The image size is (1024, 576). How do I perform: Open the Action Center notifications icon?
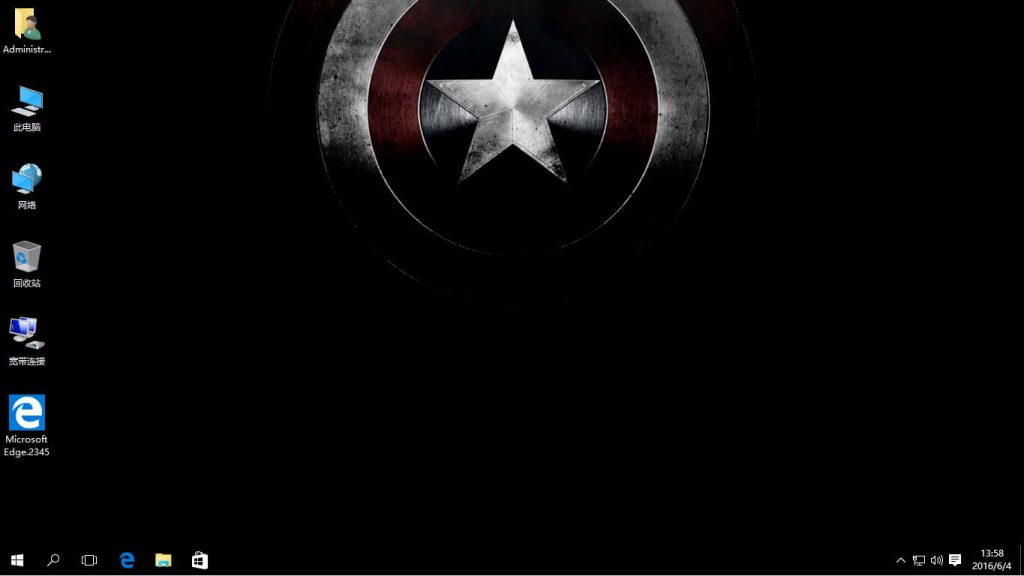[x=955, y=560]
